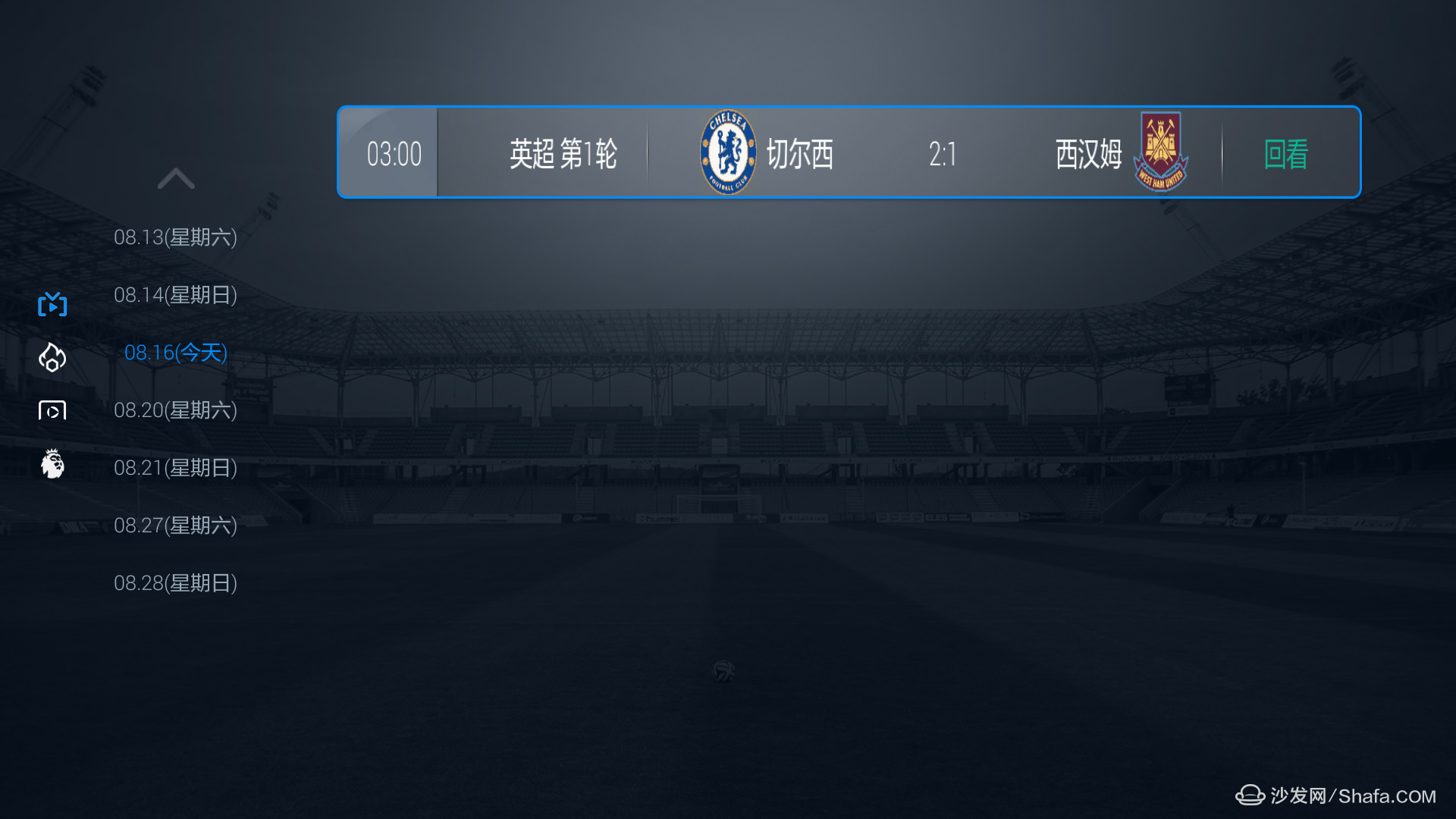The image size is (1456, 819).
Task: Select date 08.27 (星期六)
Action: 175,526
